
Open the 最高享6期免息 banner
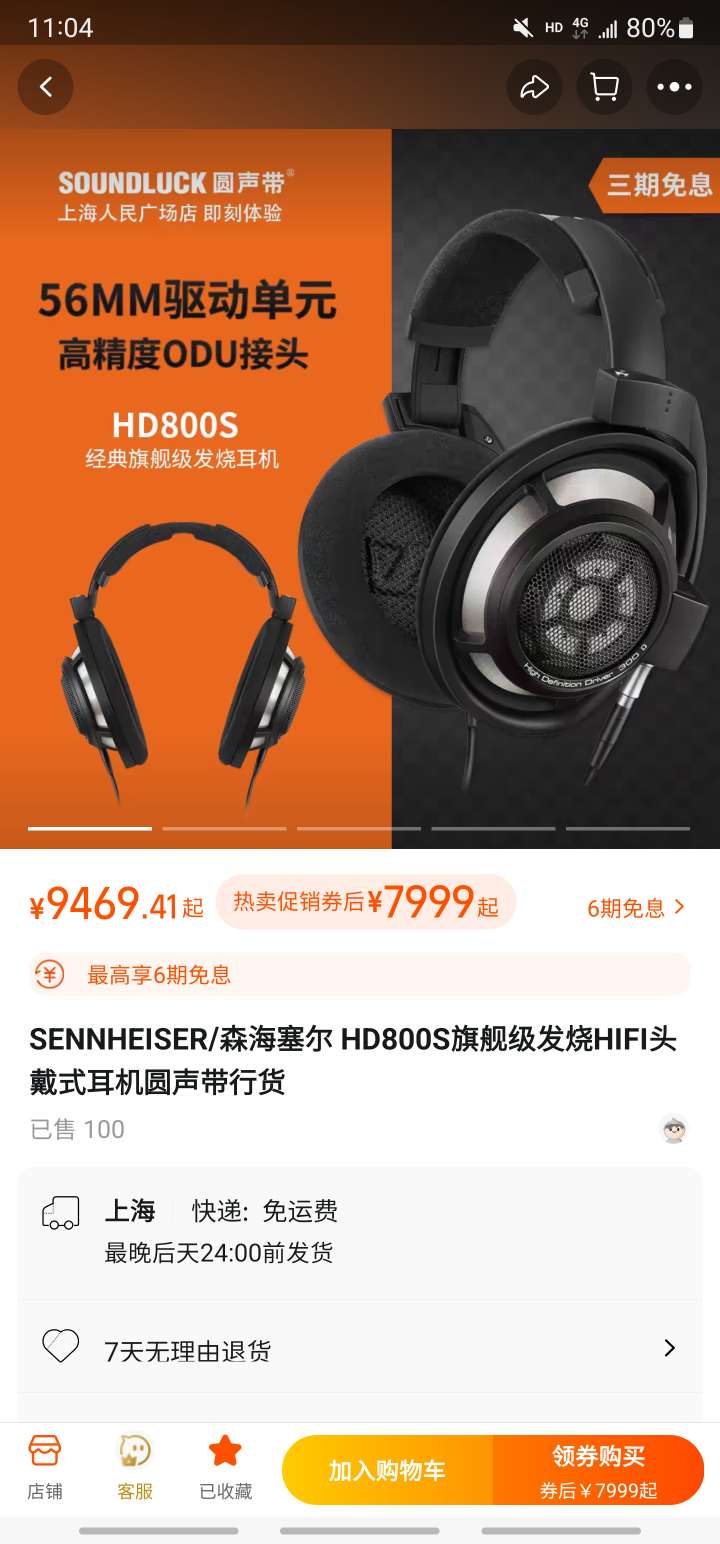click(x=360, y=974)
